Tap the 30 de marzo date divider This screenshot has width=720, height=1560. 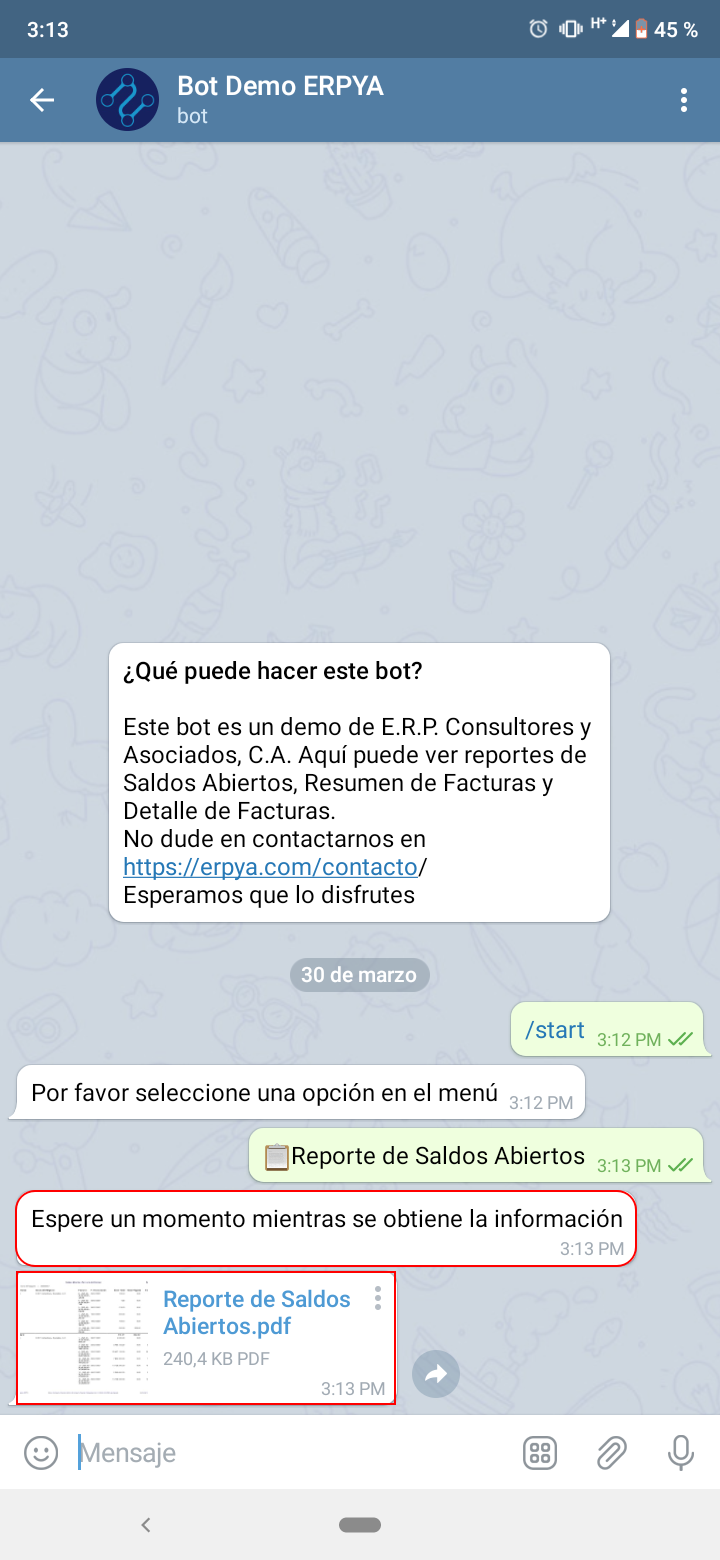pyautogui.click(x=359, y=974)
